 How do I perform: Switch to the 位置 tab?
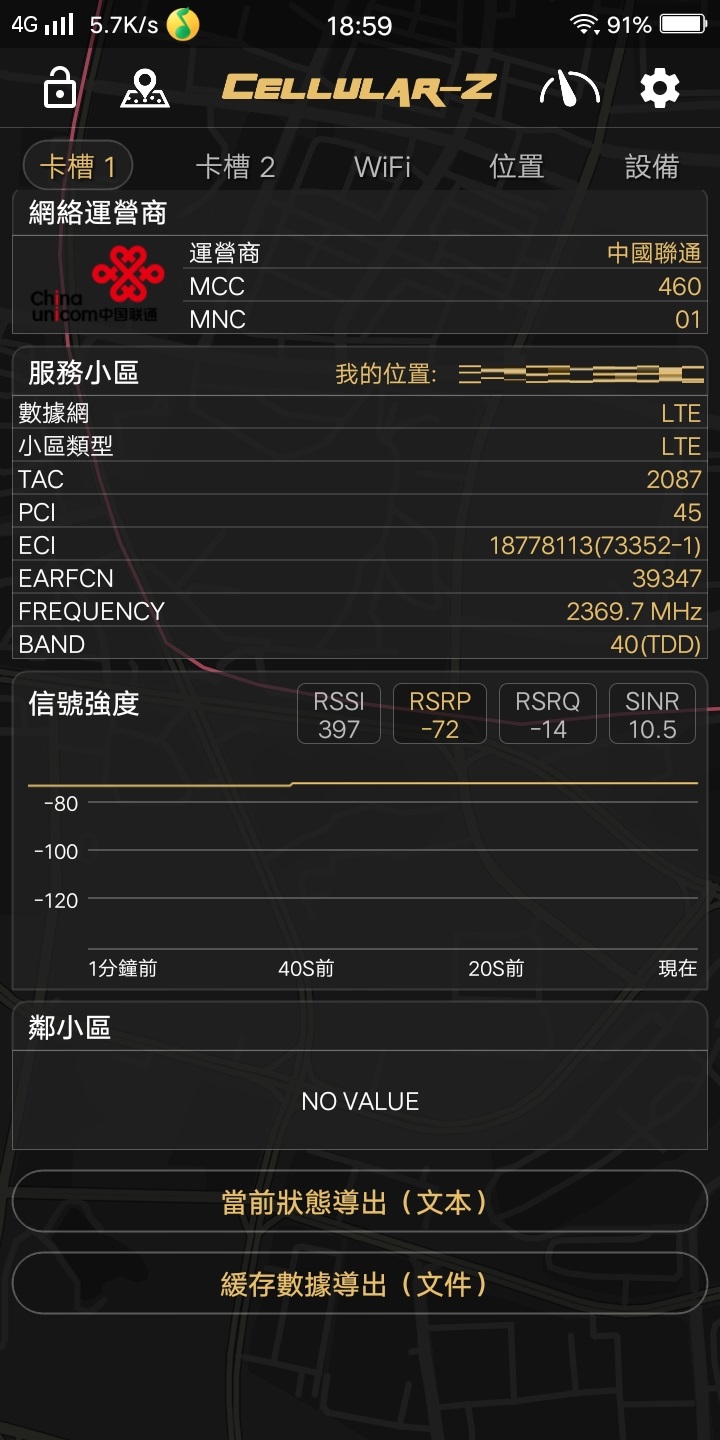point(517,167)
